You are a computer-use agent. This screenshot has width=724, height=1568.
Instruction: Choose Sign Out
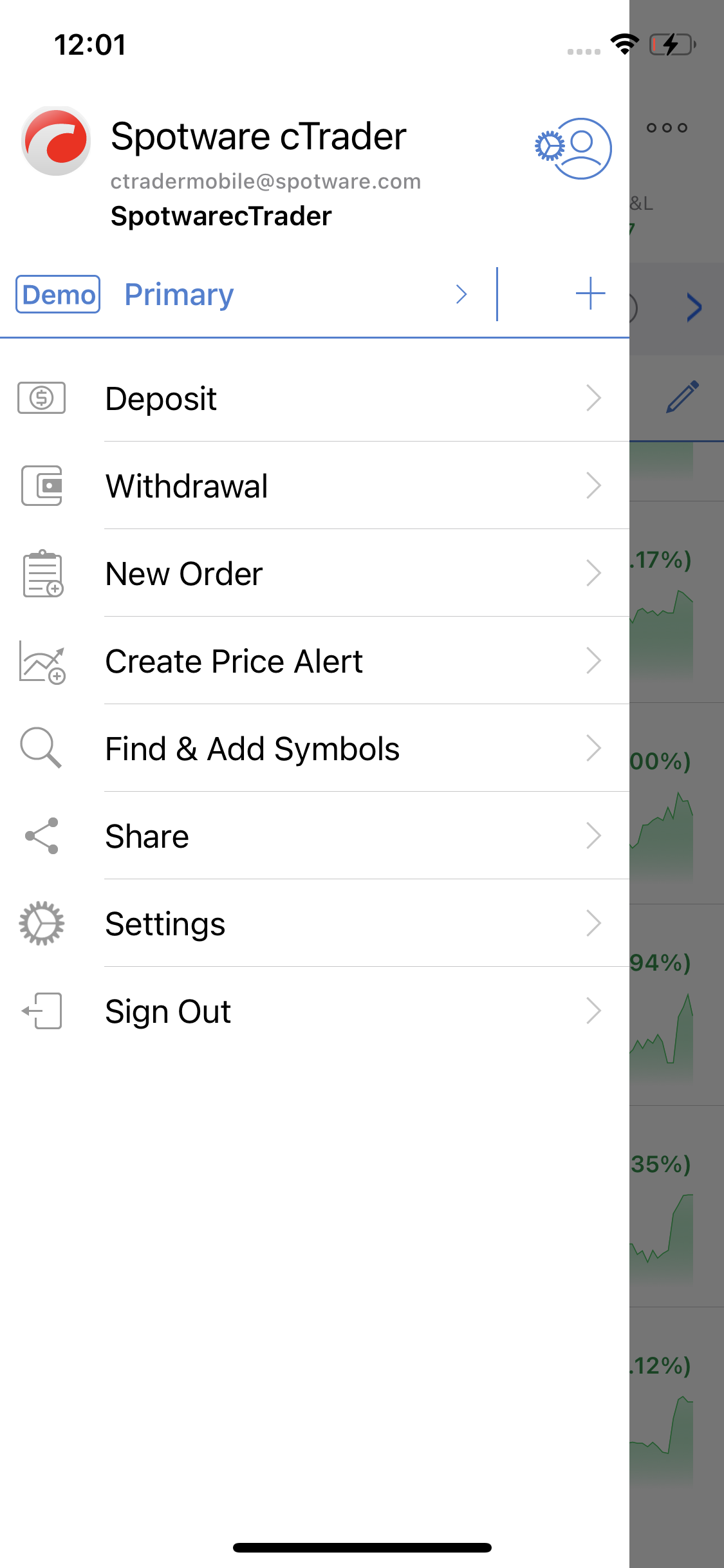(315, 1011)
